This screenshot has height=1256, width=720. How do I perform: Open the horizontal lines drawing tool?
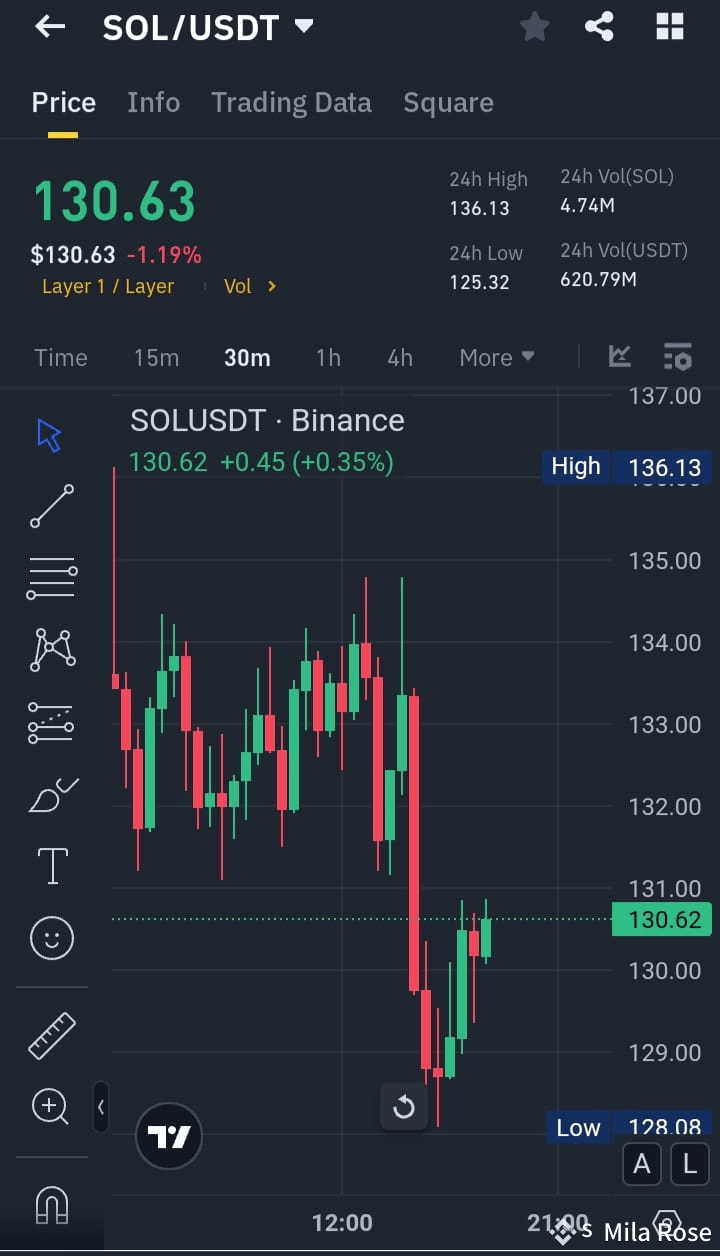[x=51, y=578]
